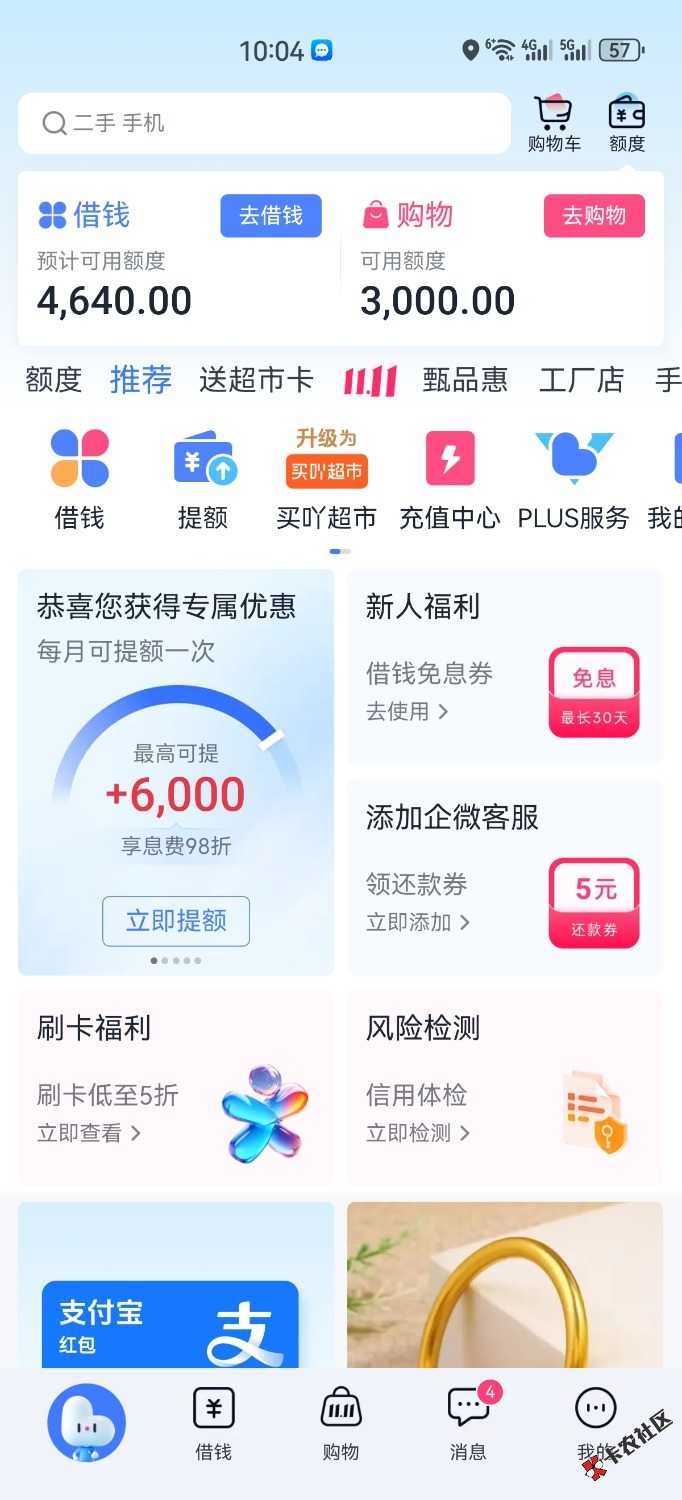This screenshot has width=682, height=1500.
Task: Open the 购物车 shopping cart
Action: click(554, 123)
